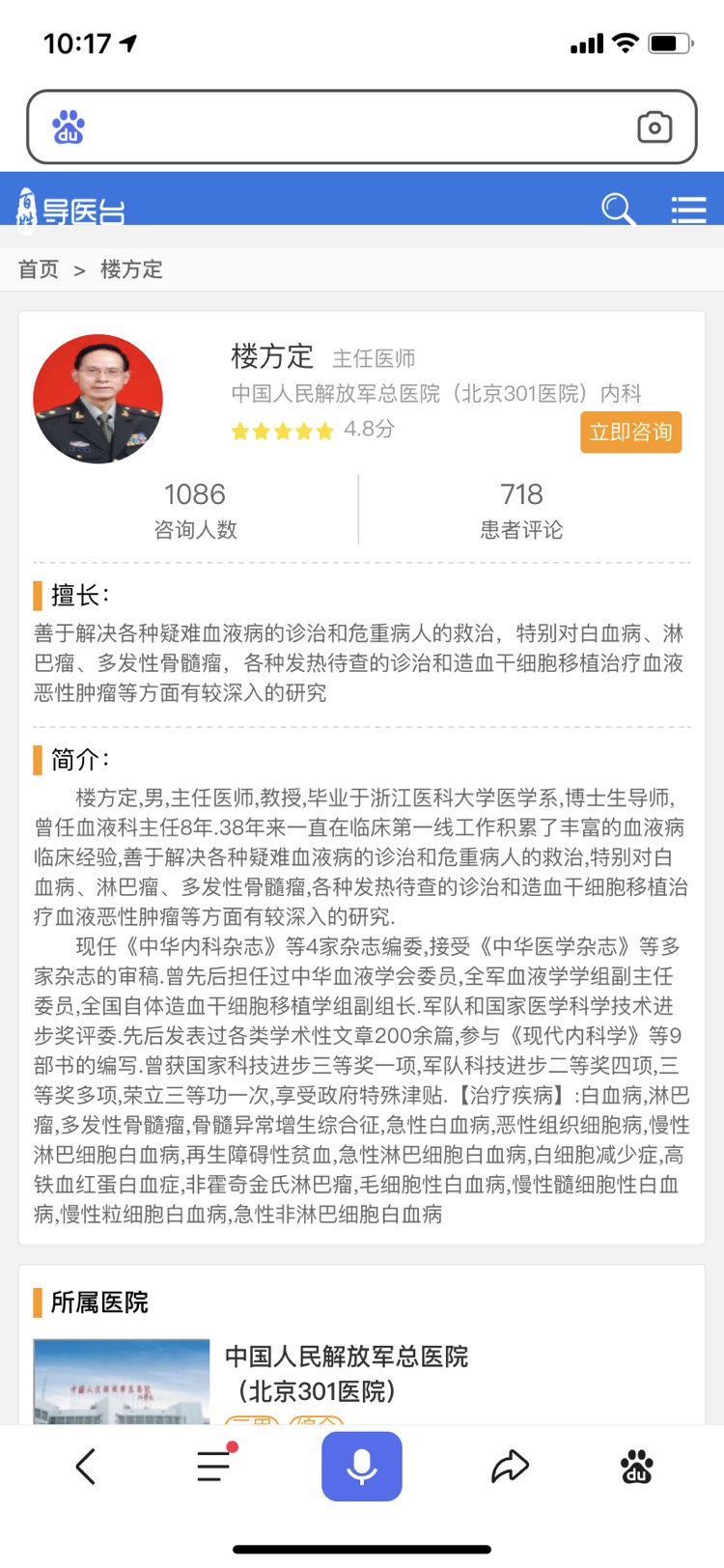This screenshot has width=724, height=1568.
Task: Open the browser menu with red dot
Action: click(x=214, y=1466)
